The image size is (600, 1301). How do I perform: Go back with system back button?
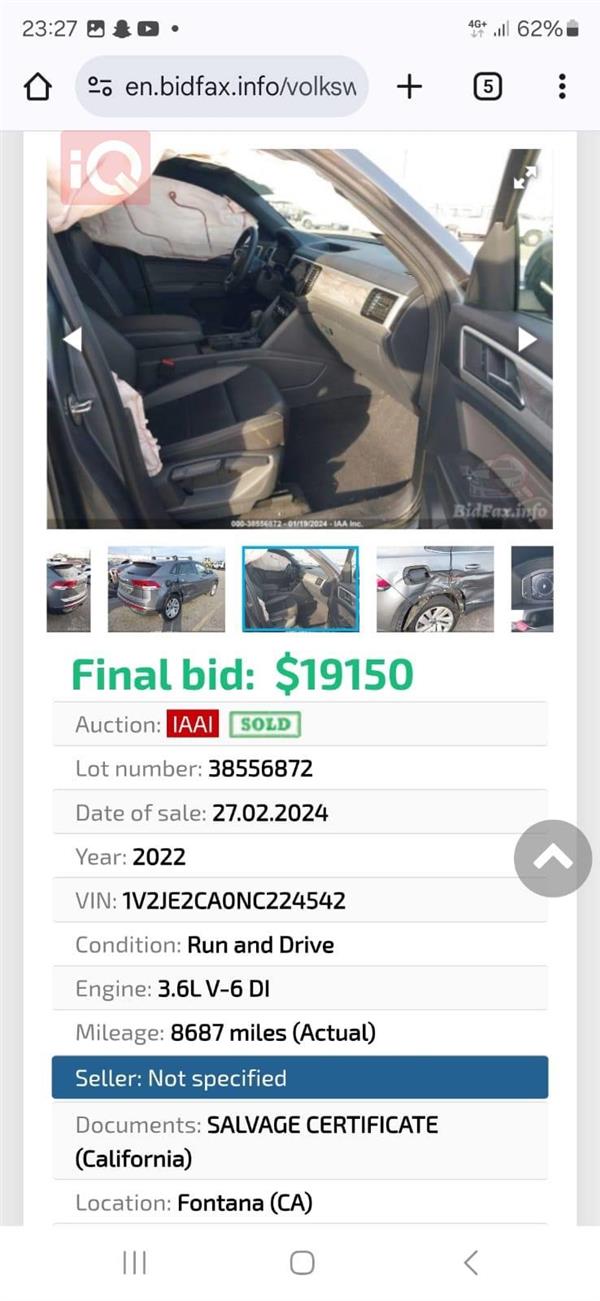pyautogui.click(x=470, y=1263)
